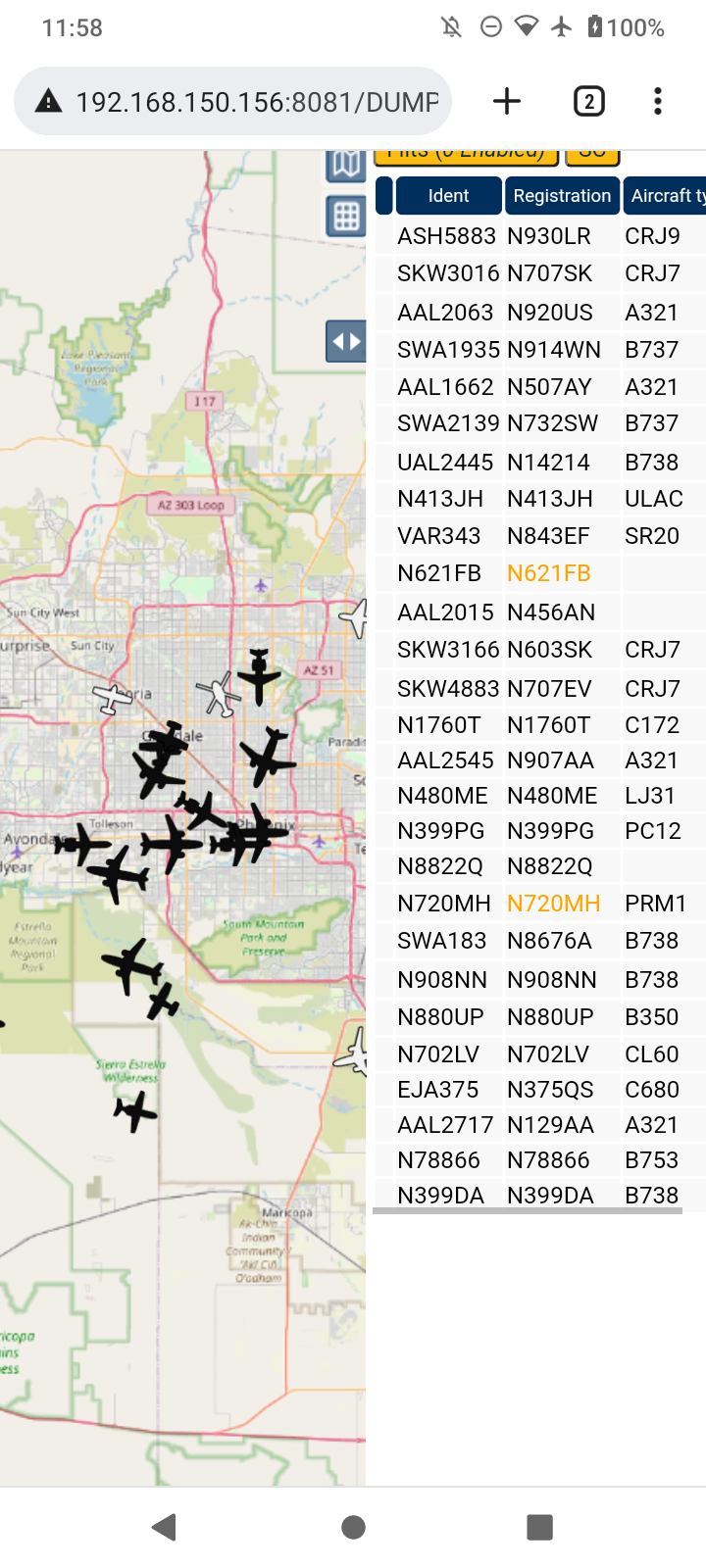Viewport: 706px width, 1568px height.
Task: Tap the address bar URL
Action: click(257, 102)
